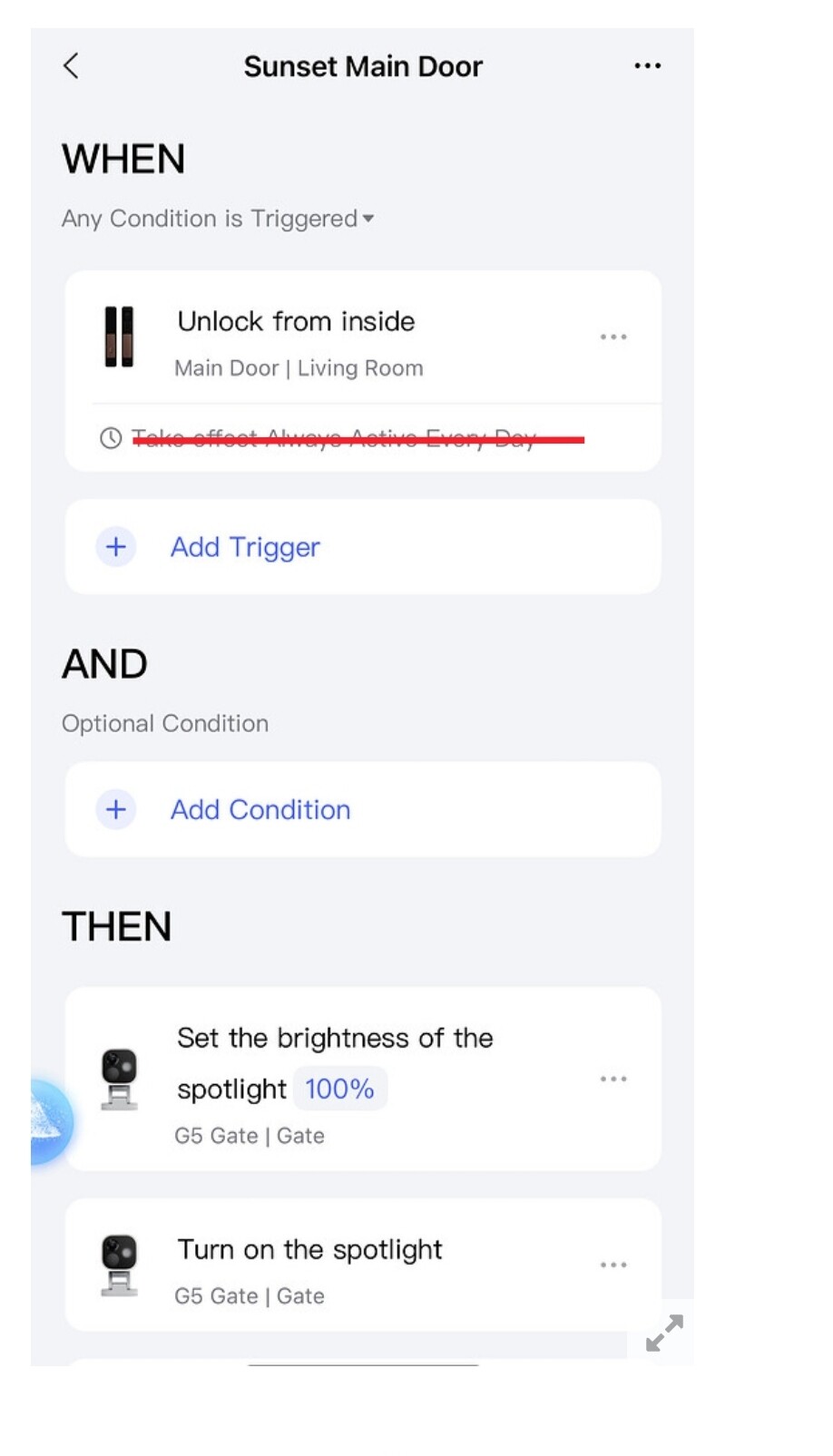Open the Turn on the spotlight action
The width and height of the screenshot is (833, 1456).
pyautogui.click(x=309, y=1250)
